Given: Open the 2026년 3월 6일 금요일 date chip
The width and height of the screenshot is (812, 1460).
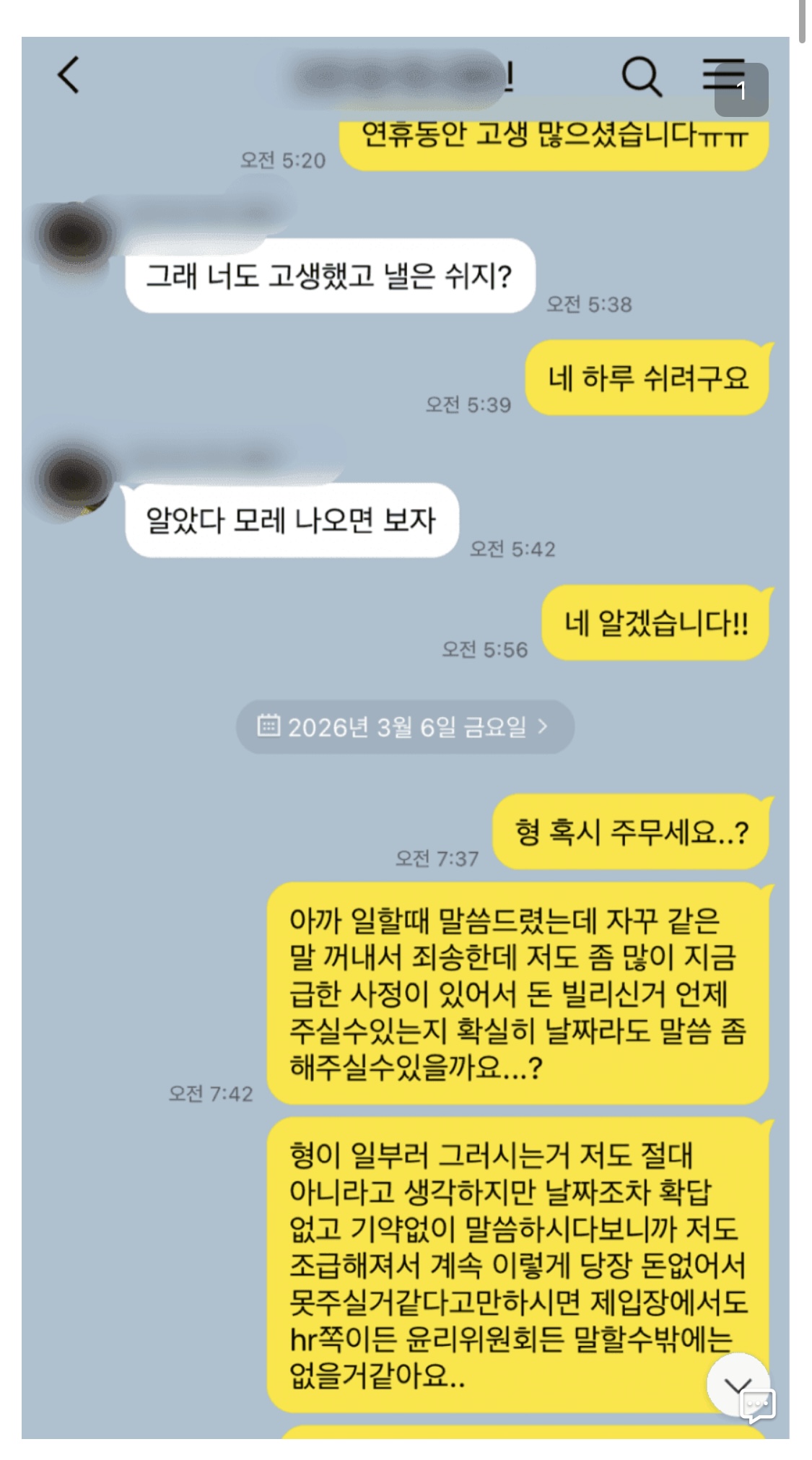Looking at the screenshot, I should tap(404, 726).
